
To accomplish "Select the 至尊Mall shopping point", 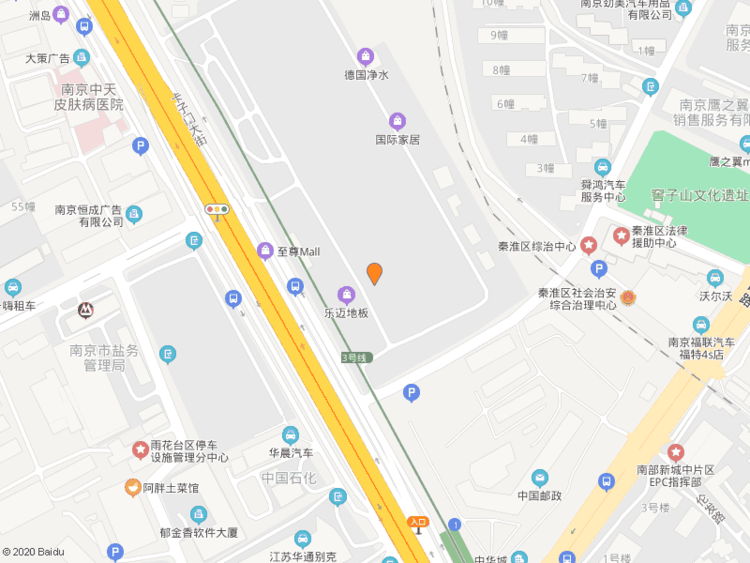I will (x=265, y=250).
